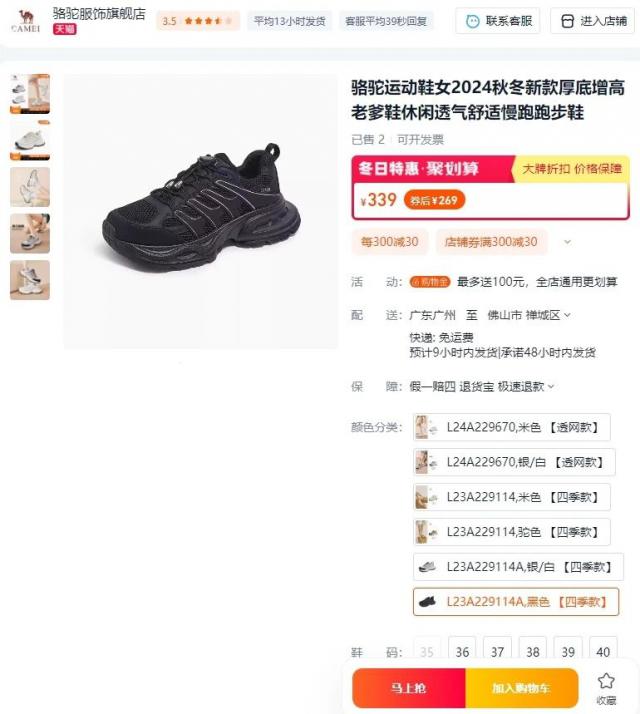Enter the store via 进入店铺
Screen dimensions: 640x714
[x=593, y=21]
